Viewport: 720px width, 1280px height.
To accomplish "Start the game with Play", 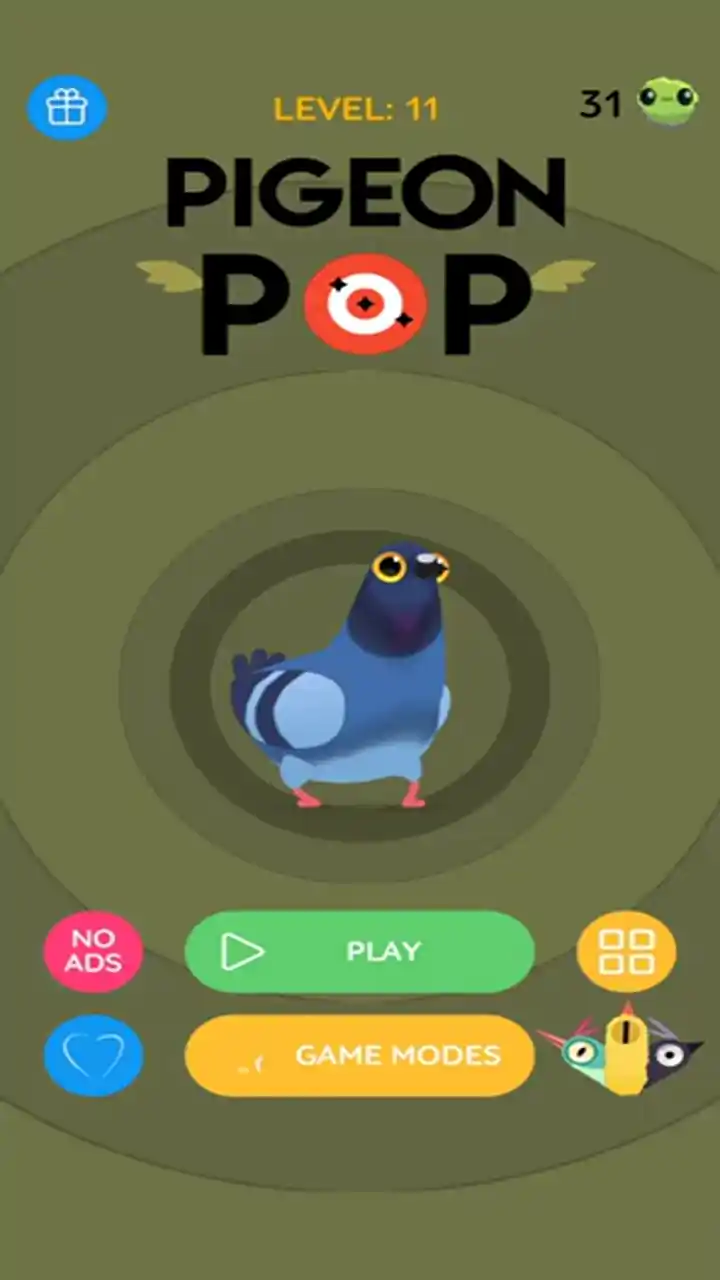I will tap(359, 951).
